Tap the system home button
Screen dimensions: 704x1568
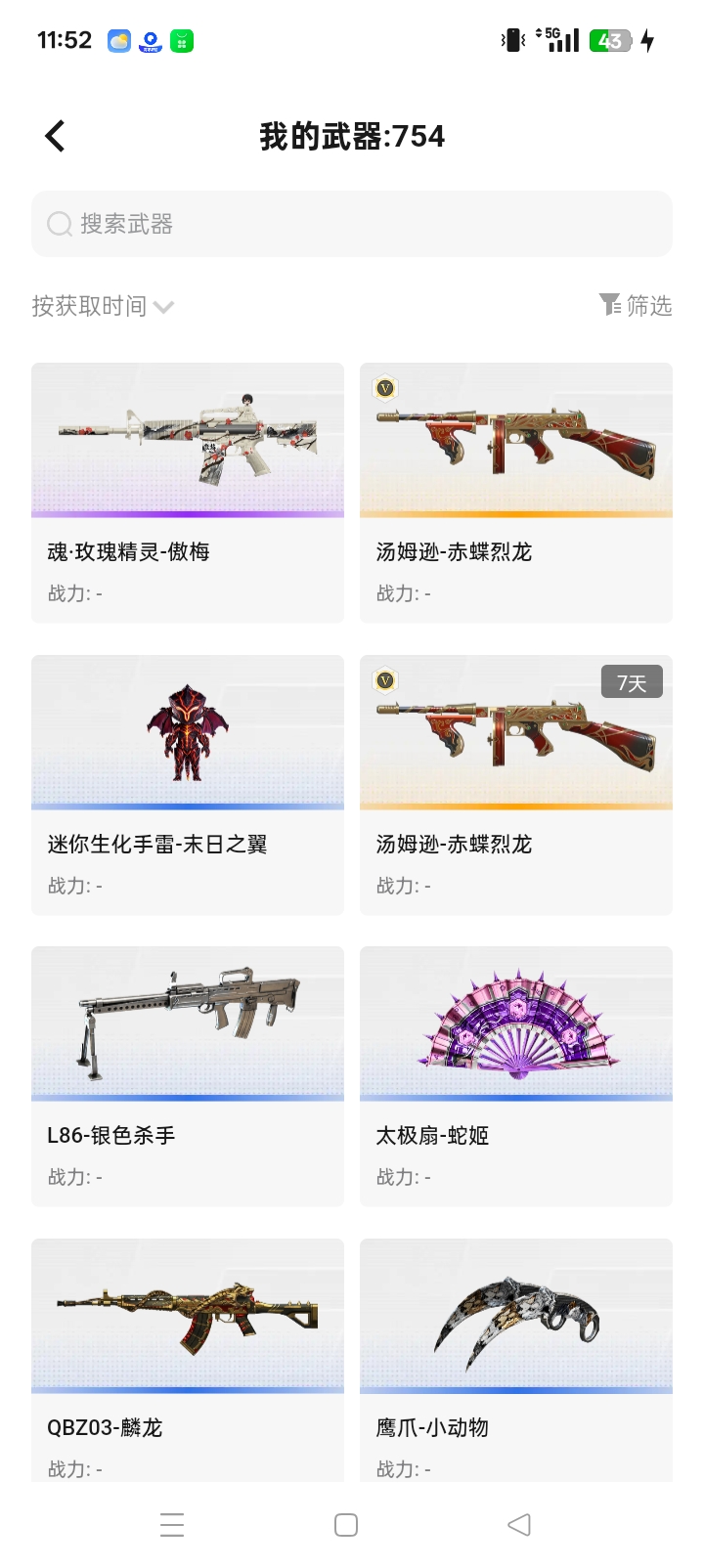[346, 1525]
